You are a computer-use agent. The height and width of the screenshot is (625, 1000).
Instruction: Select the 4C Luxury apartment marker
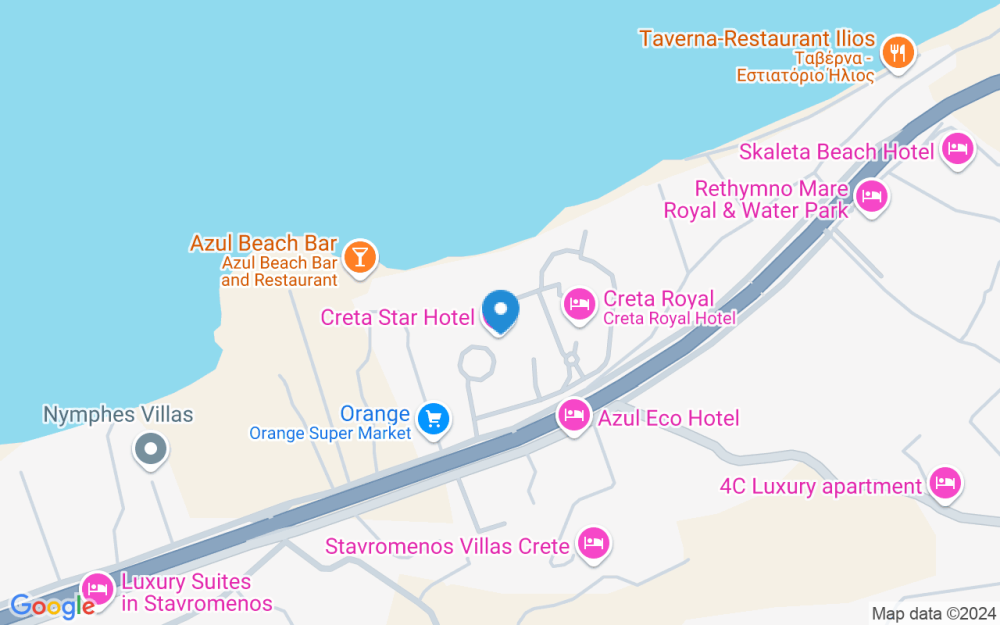click(x=944, y=484)
